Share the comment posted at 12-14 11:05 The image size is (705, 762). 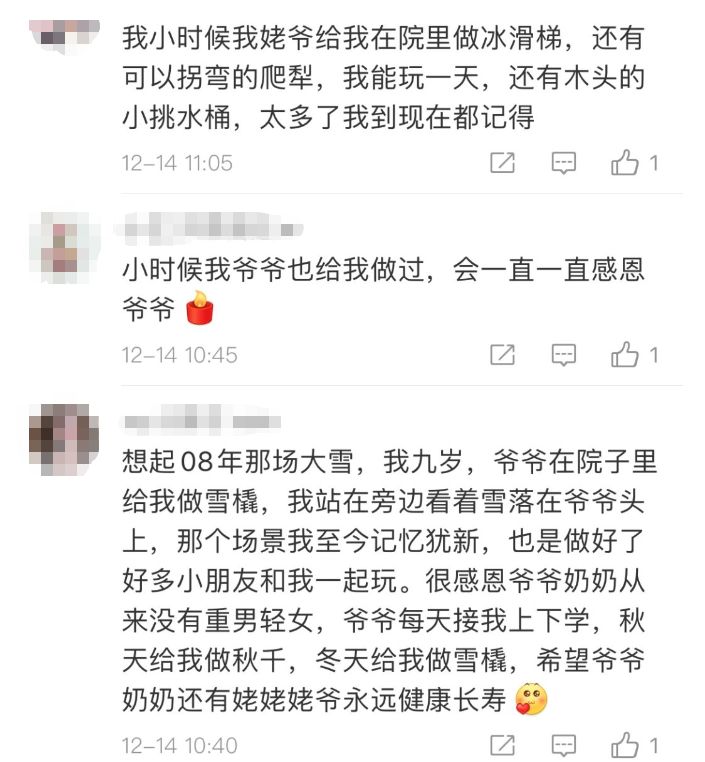pos(502,162)
